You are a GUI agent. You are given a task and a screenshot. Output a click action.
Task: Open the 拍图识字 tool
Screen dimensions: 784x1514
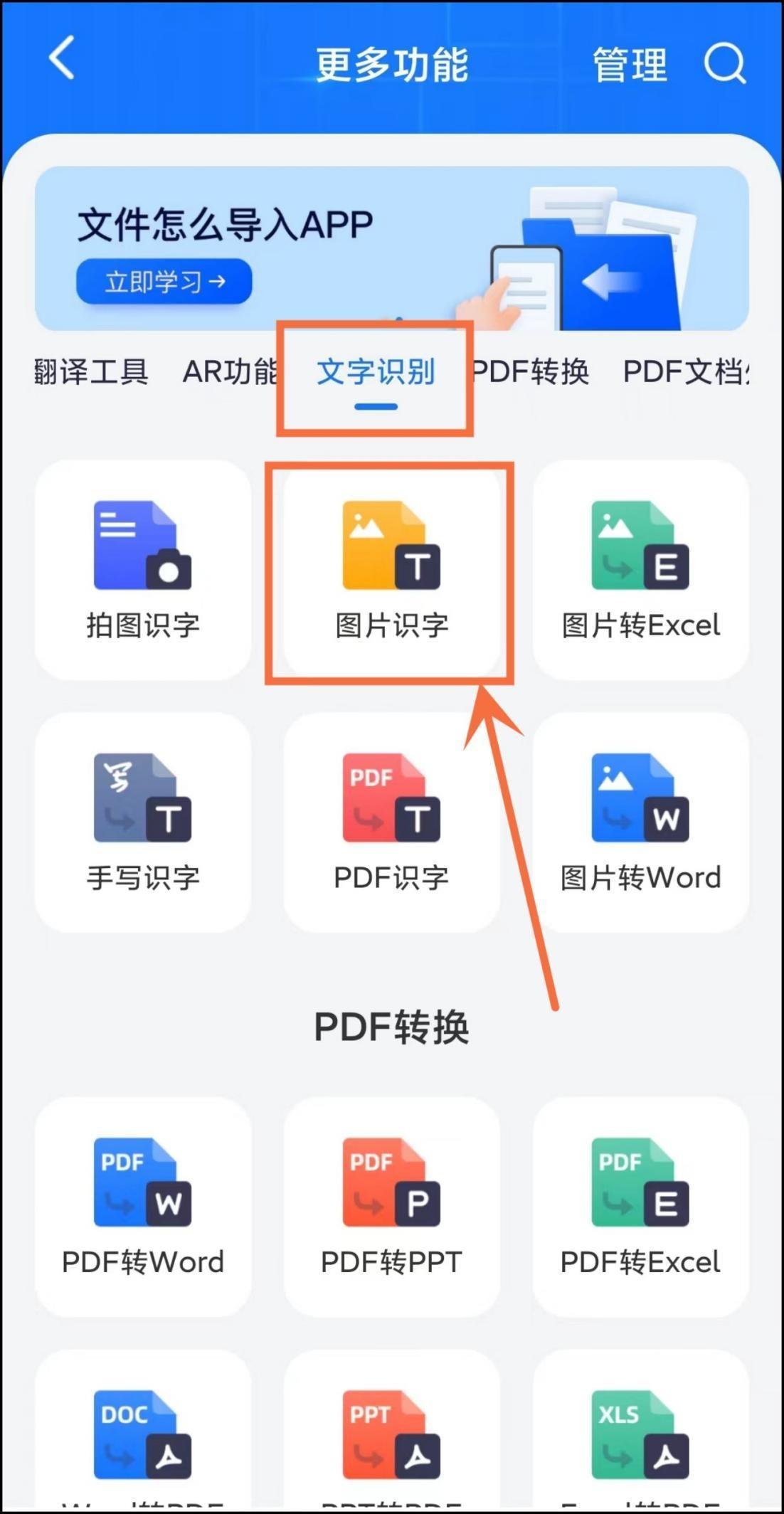143,571
